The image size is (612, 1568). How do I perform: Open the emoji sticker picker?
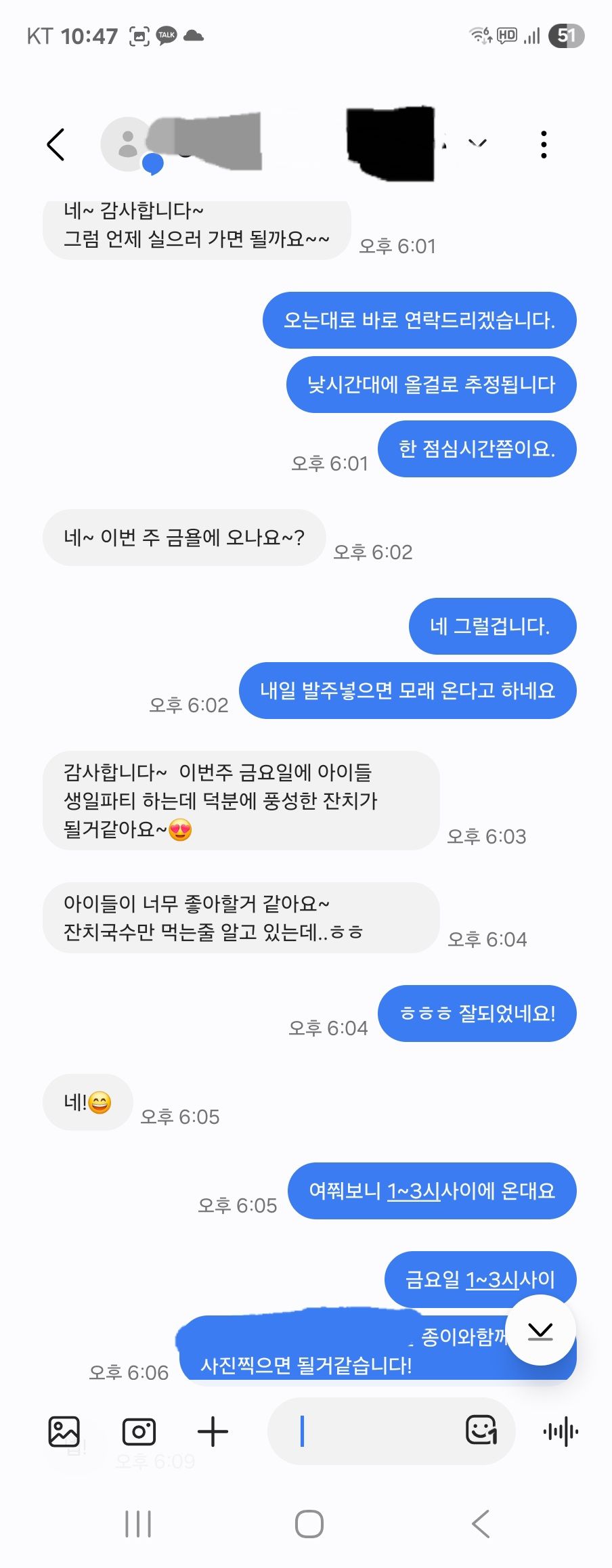[x=481, y=1431]
